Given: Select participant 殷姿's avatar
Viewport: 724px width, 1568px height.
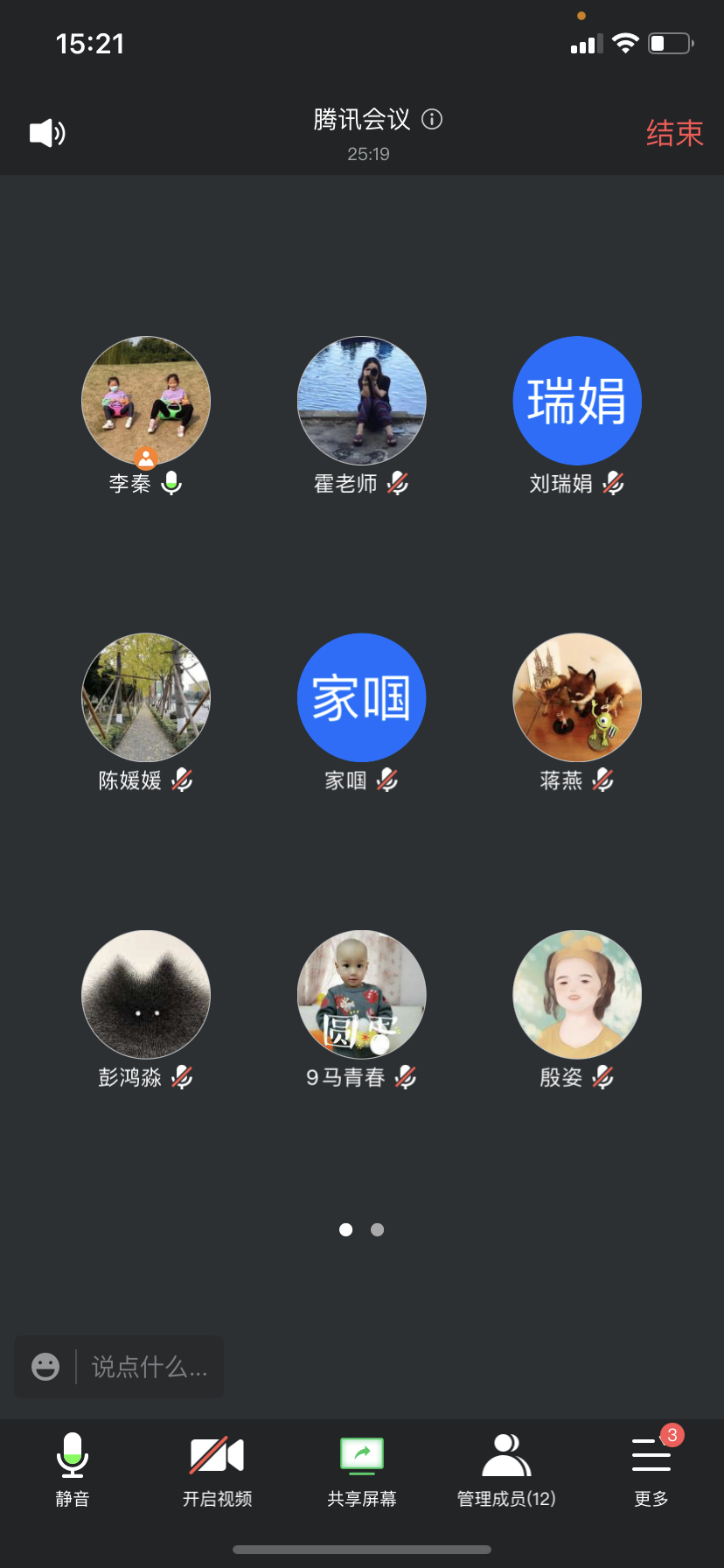Looking at the screenshot, I should (577, 995).
